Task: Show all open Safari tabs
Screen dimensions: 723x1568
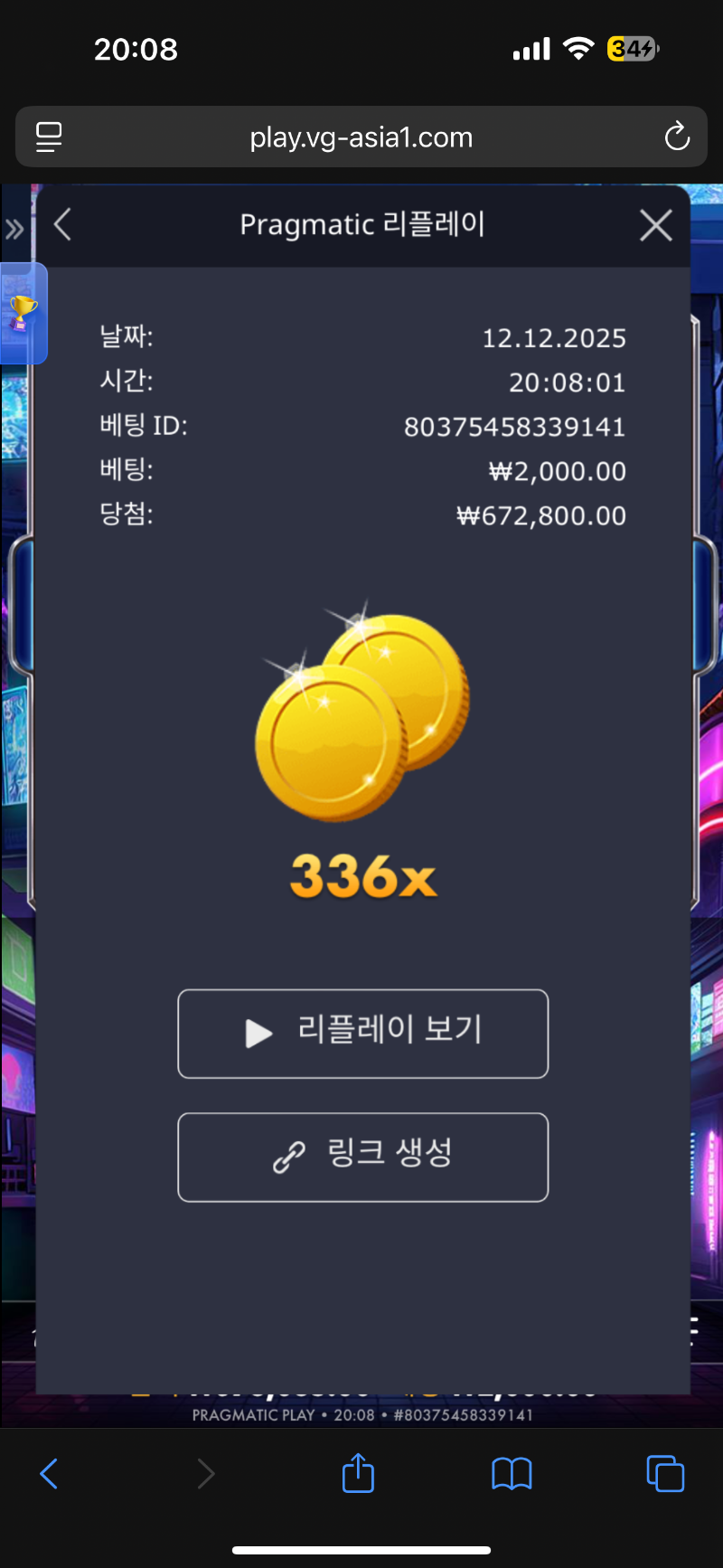Action: [665, 1473]
